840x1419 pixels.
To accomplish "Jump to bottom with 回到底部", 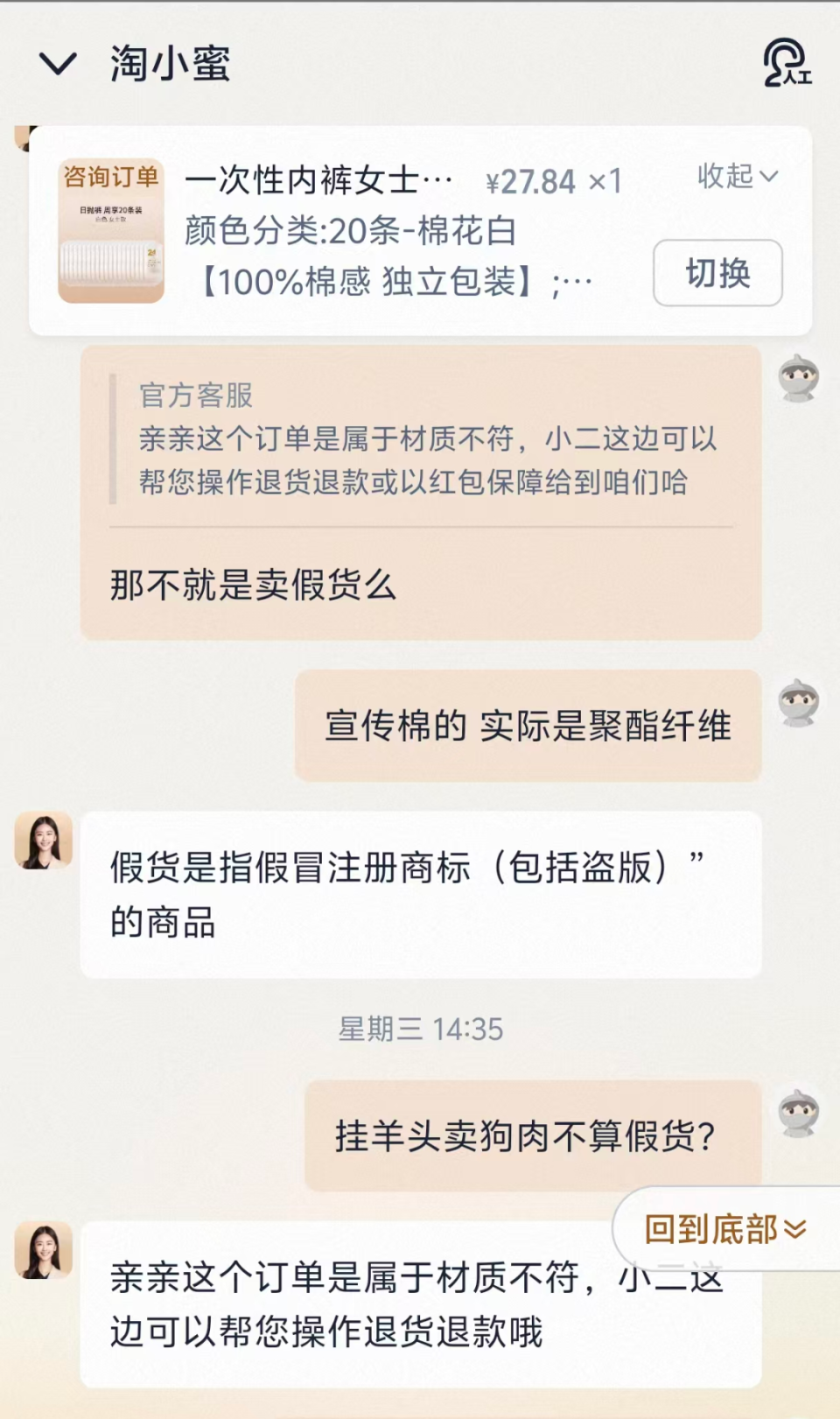I will (x=725, y=1229).
